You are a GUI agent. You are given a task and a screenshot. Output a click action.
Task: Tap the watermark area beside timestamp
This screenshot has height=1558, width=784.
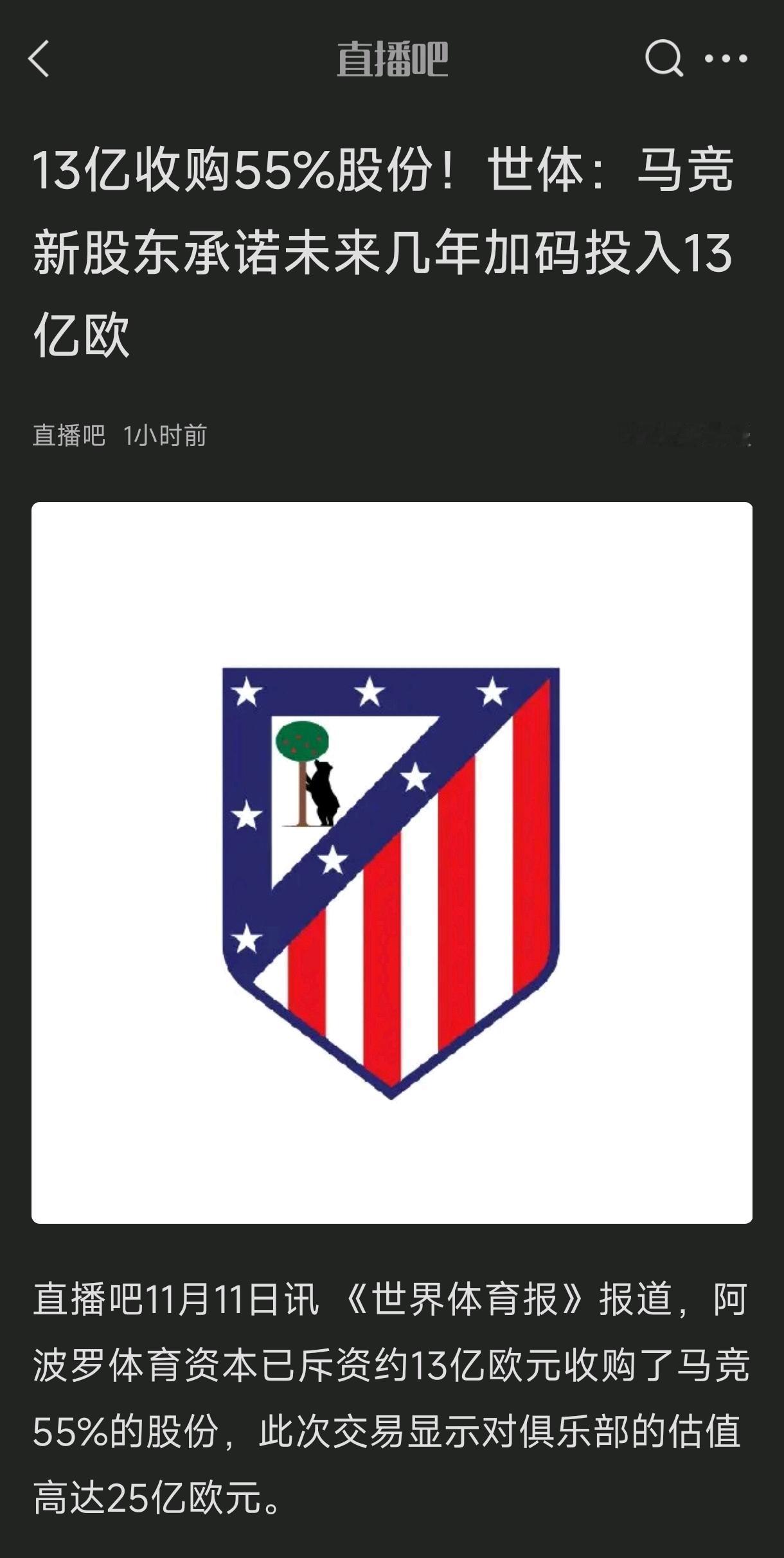(688, 435)
